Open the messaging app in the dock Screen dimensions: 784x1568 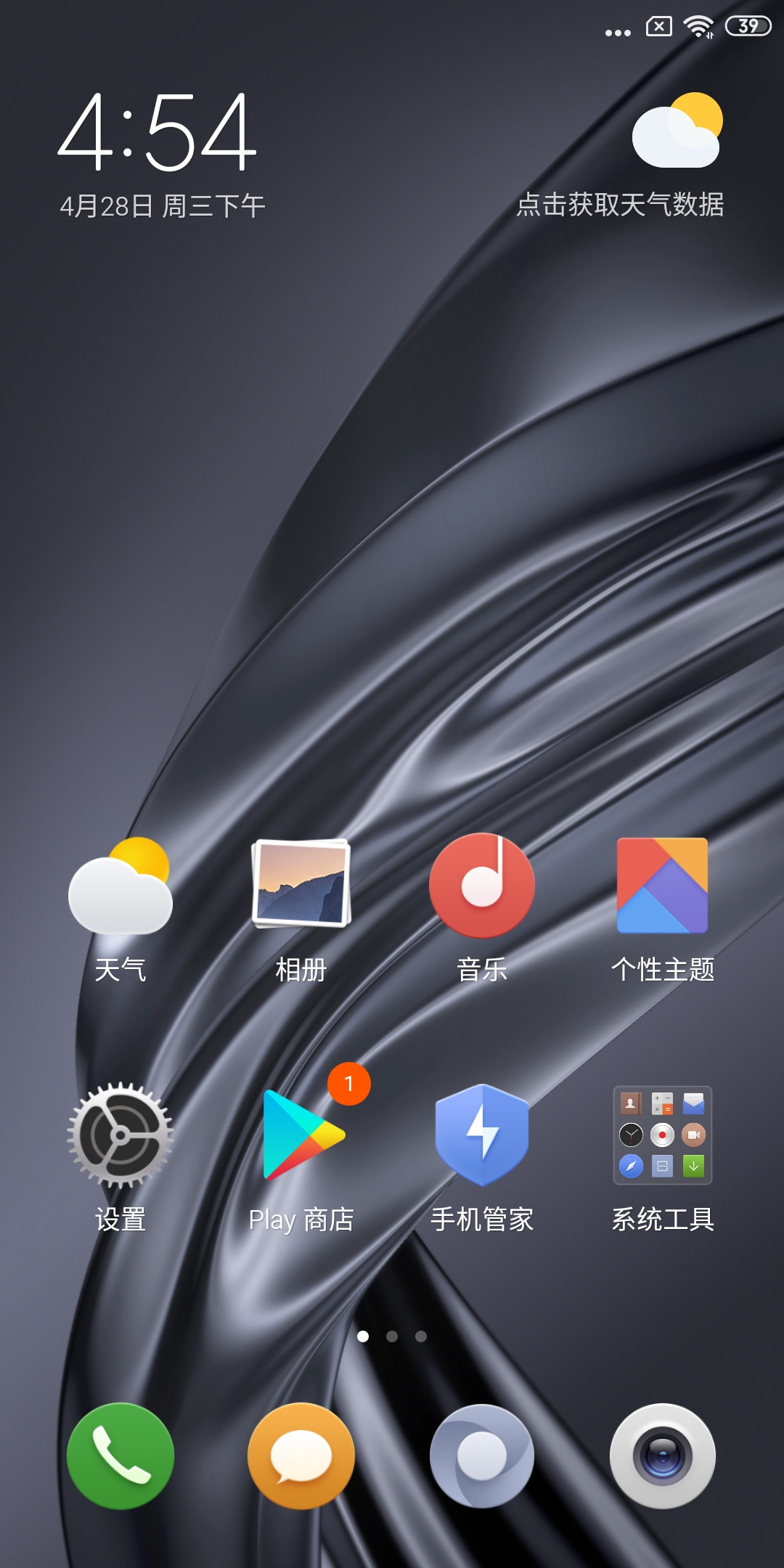[x=301, y=1455]
